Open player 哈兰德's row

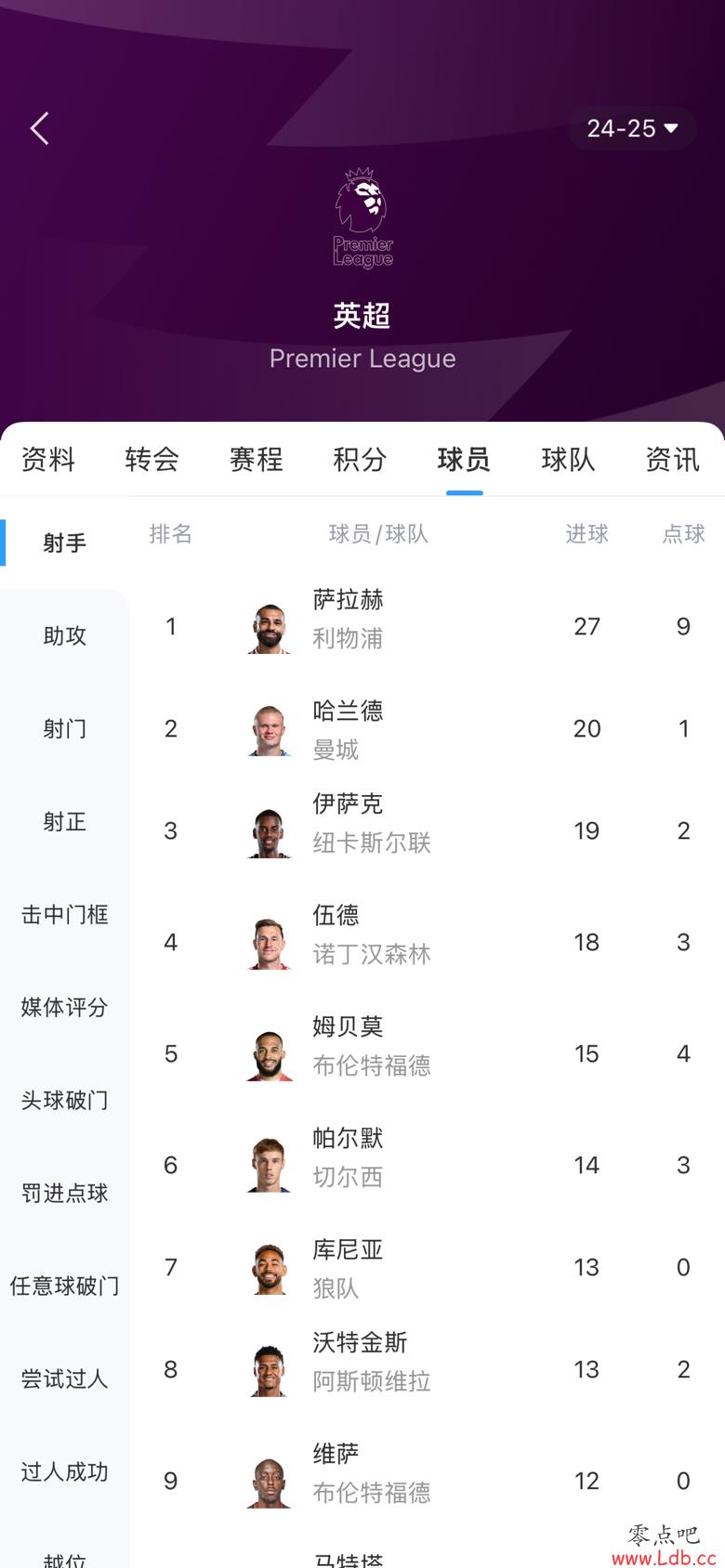tap(428, 728)
